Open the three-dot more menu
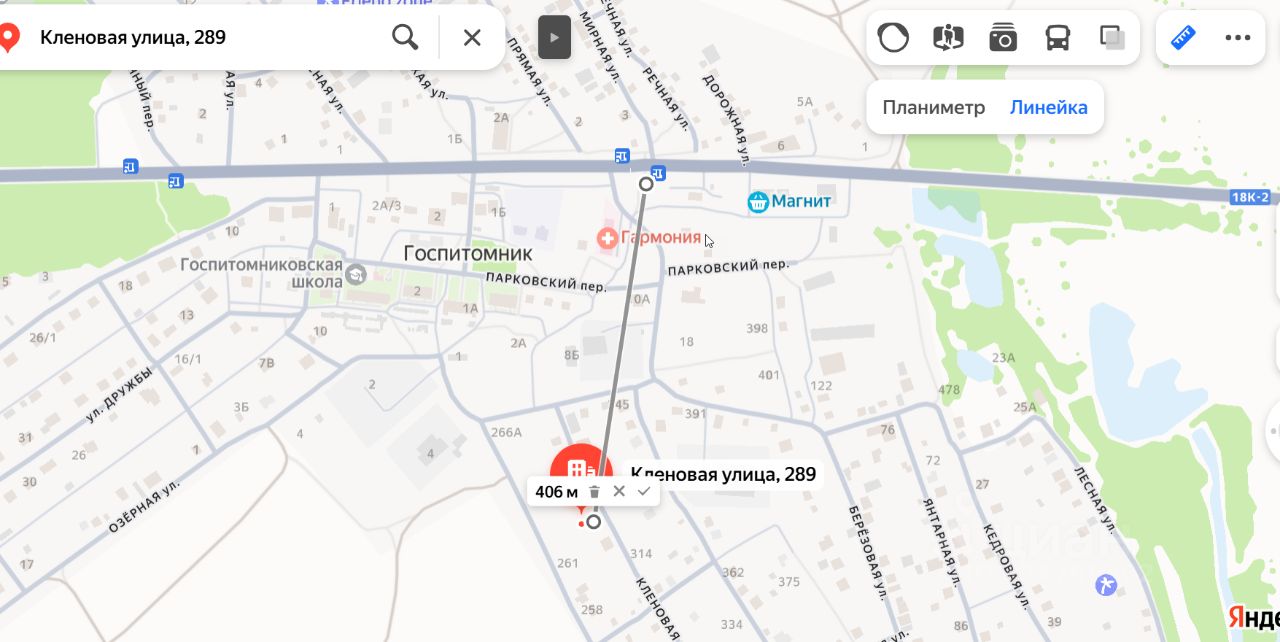 click(1238, 38)
